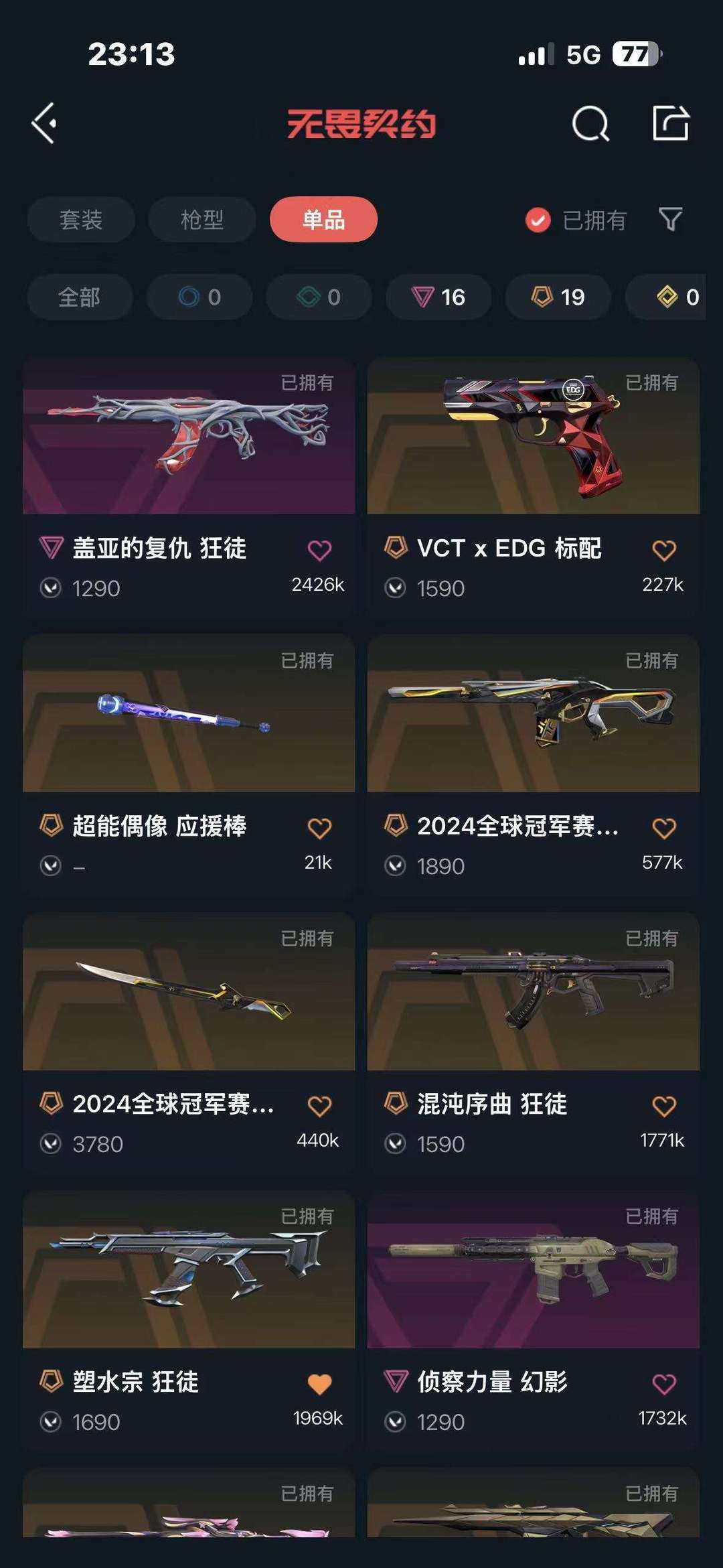Select the 全部 rarity chip

[x=80, y=297]
